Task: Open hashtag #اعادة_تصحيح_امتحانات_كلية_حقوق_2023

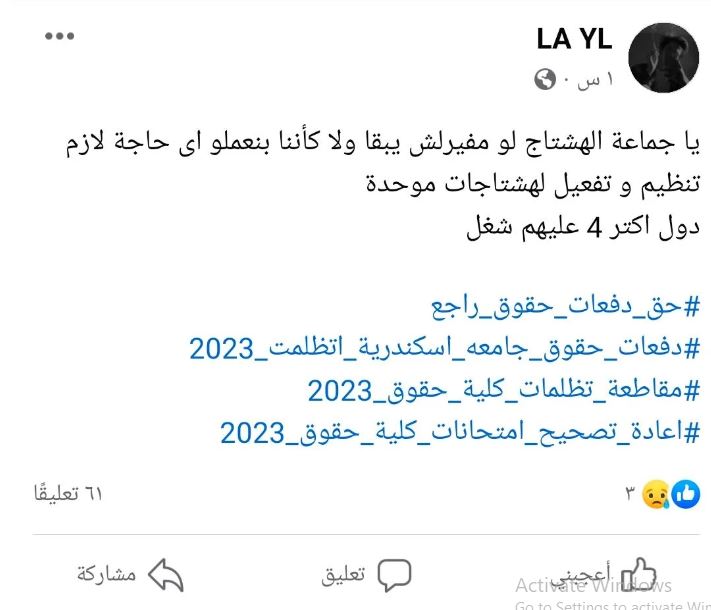Action: click(459, 432)
